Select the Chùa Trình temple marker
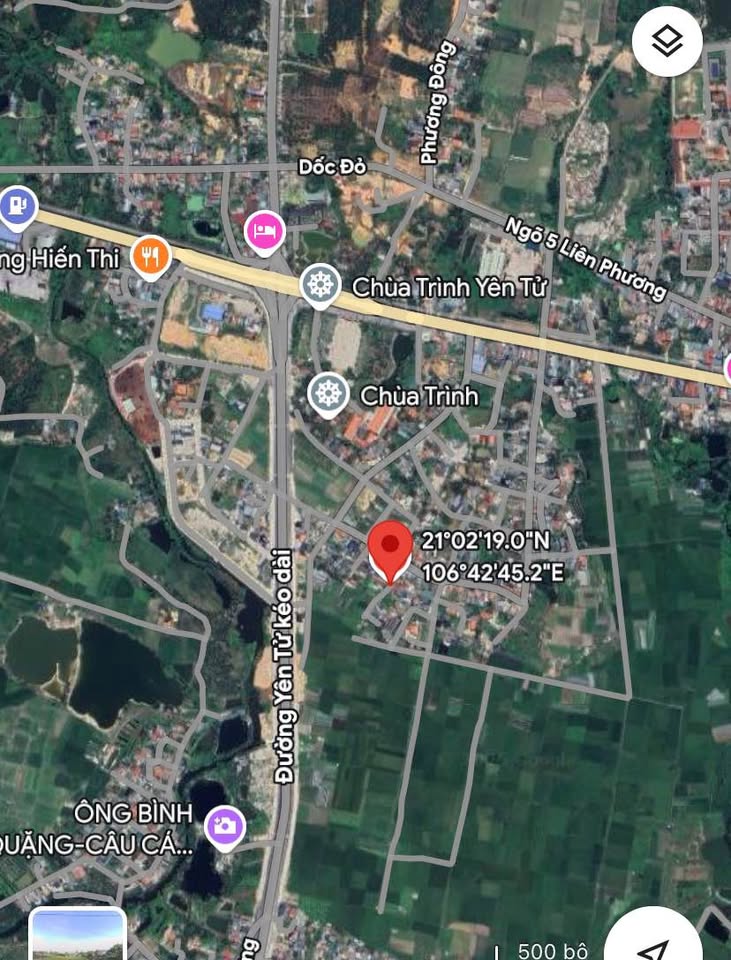This screenshot has height=960, width=731. pos(328,394)
